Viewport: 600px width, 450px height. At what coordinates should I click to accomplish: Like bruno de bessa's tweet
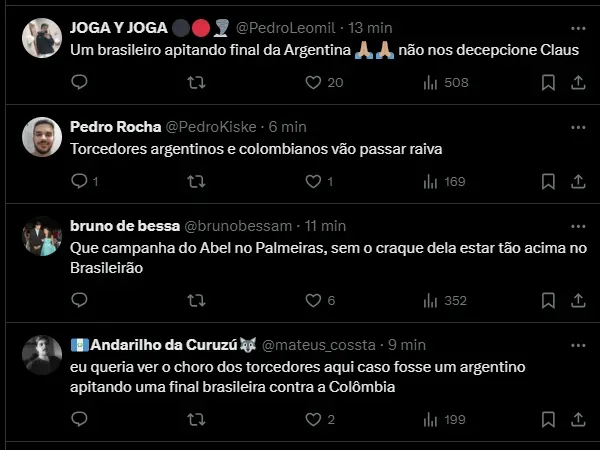[313, 300]
